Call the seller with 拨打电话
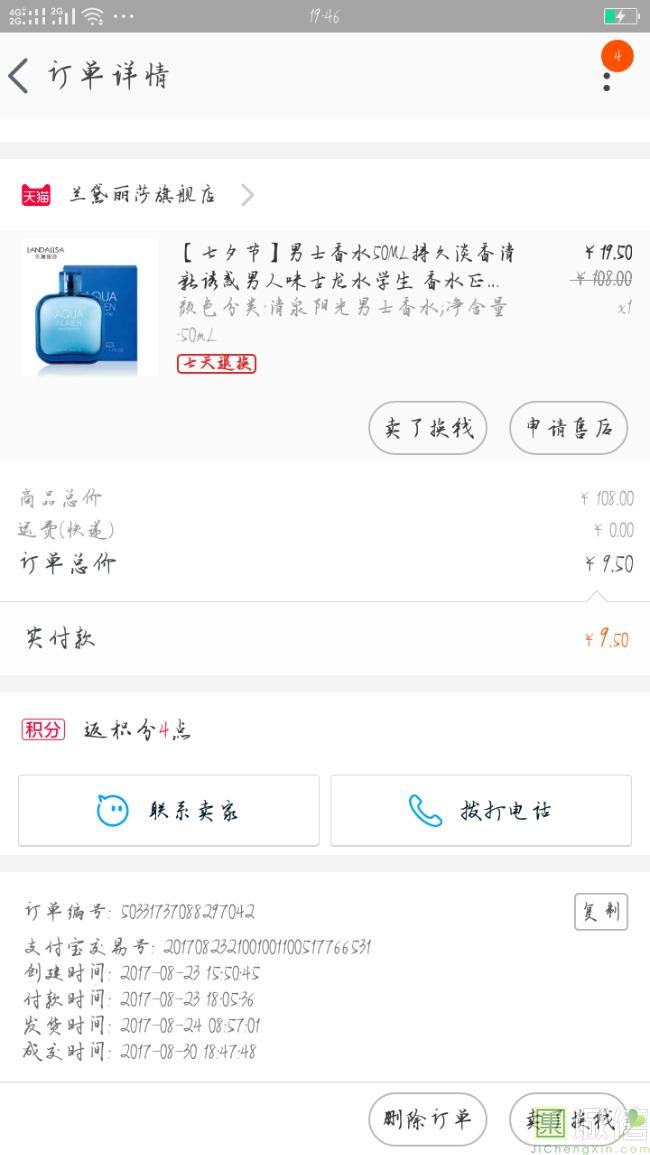This screenshot has width=650, height=1155. (x=481, y=810)
